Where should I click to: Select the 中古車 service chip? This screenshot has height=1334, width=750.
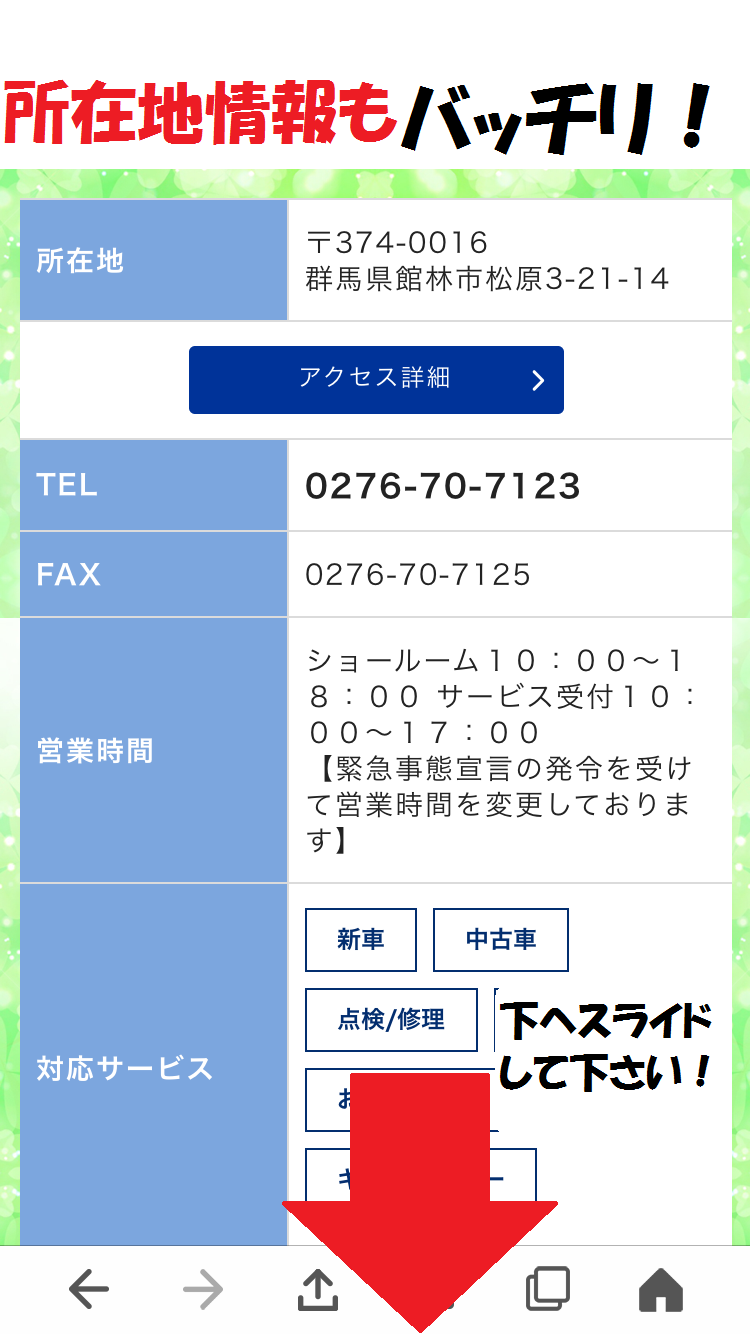tap(500, 940)
